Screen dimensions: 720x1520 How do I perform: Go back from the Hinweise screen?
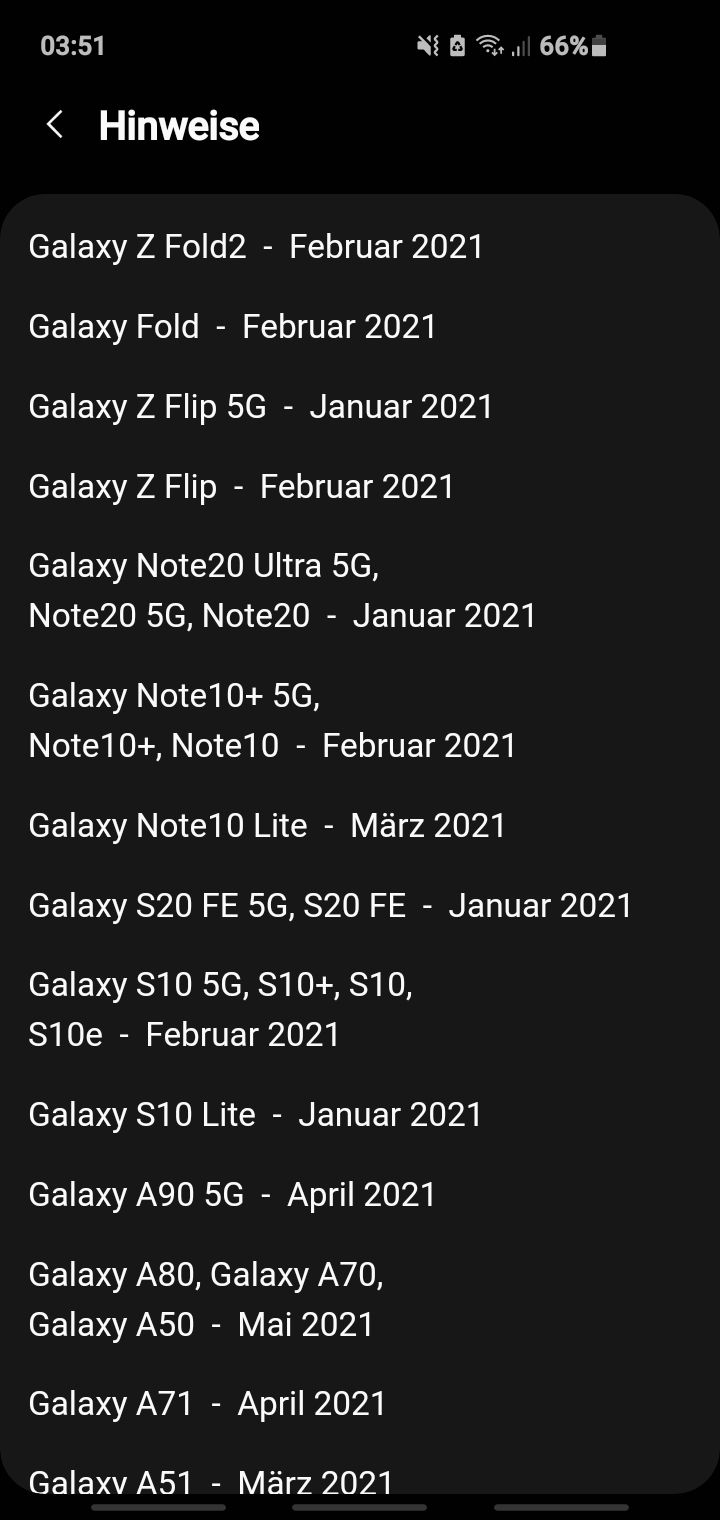click(x=55, y=126)
